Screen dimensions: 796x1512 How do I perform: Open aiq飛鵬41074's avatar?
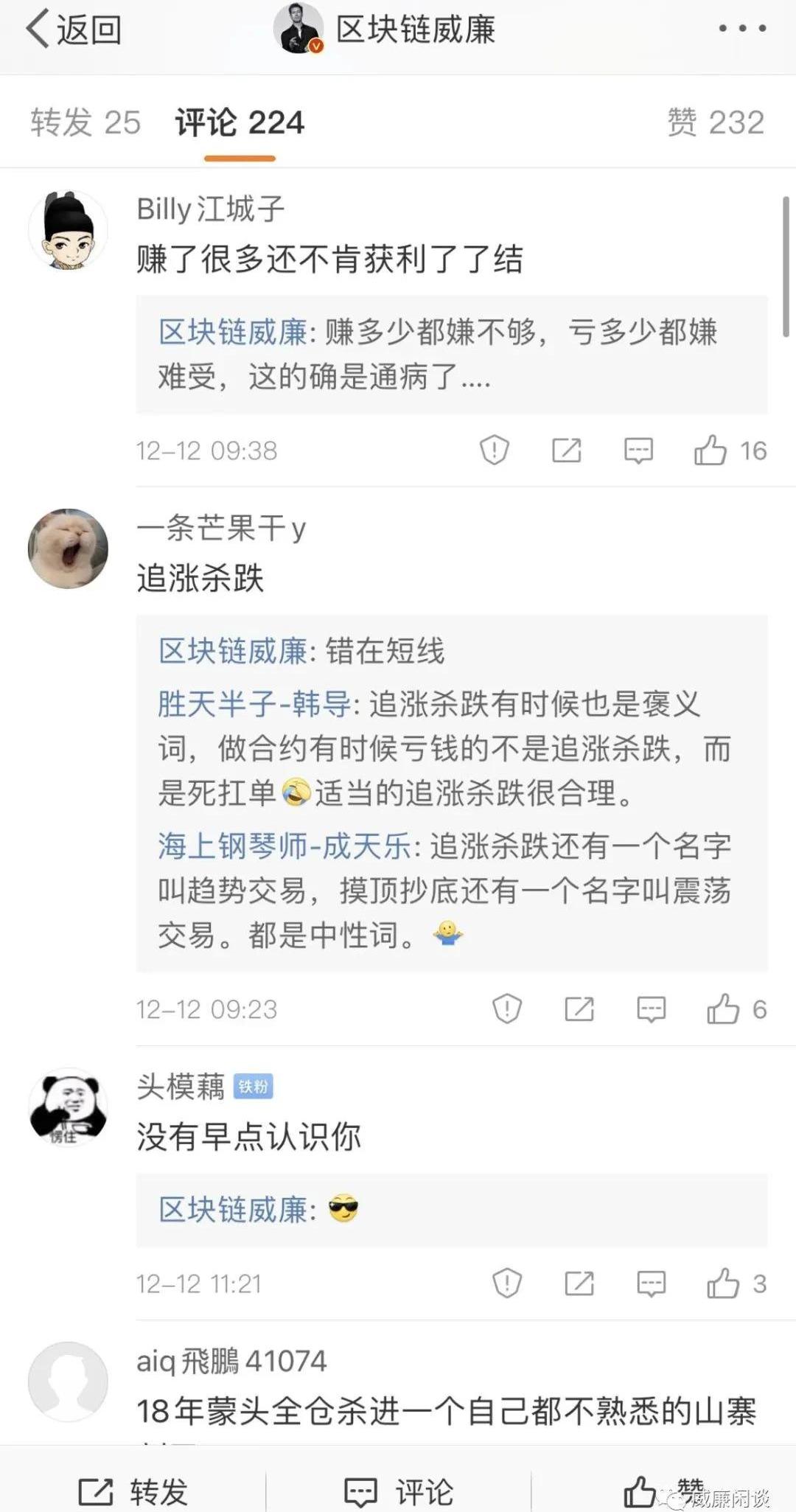pos(68,1382)
